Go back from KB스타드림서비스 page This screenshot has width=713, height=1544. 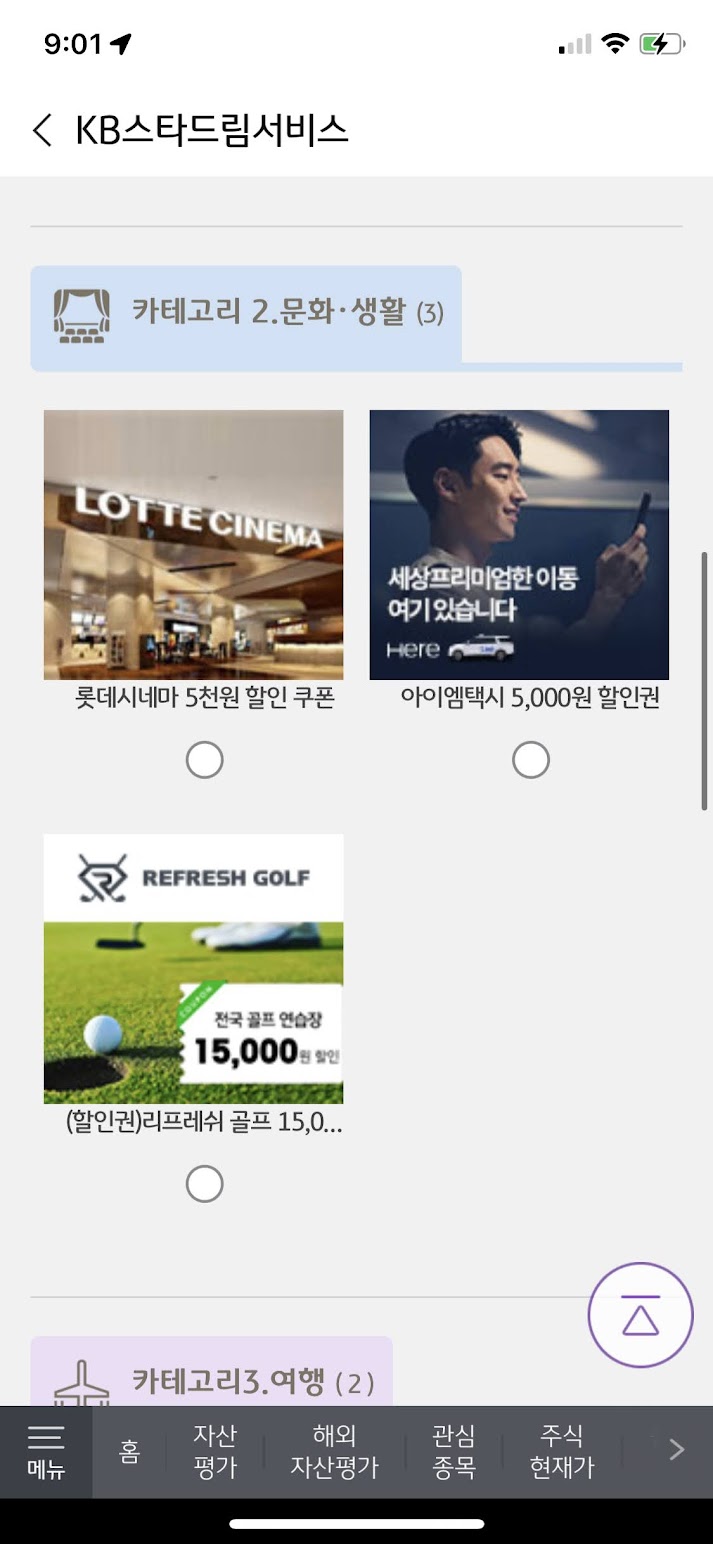click(42, 131)
